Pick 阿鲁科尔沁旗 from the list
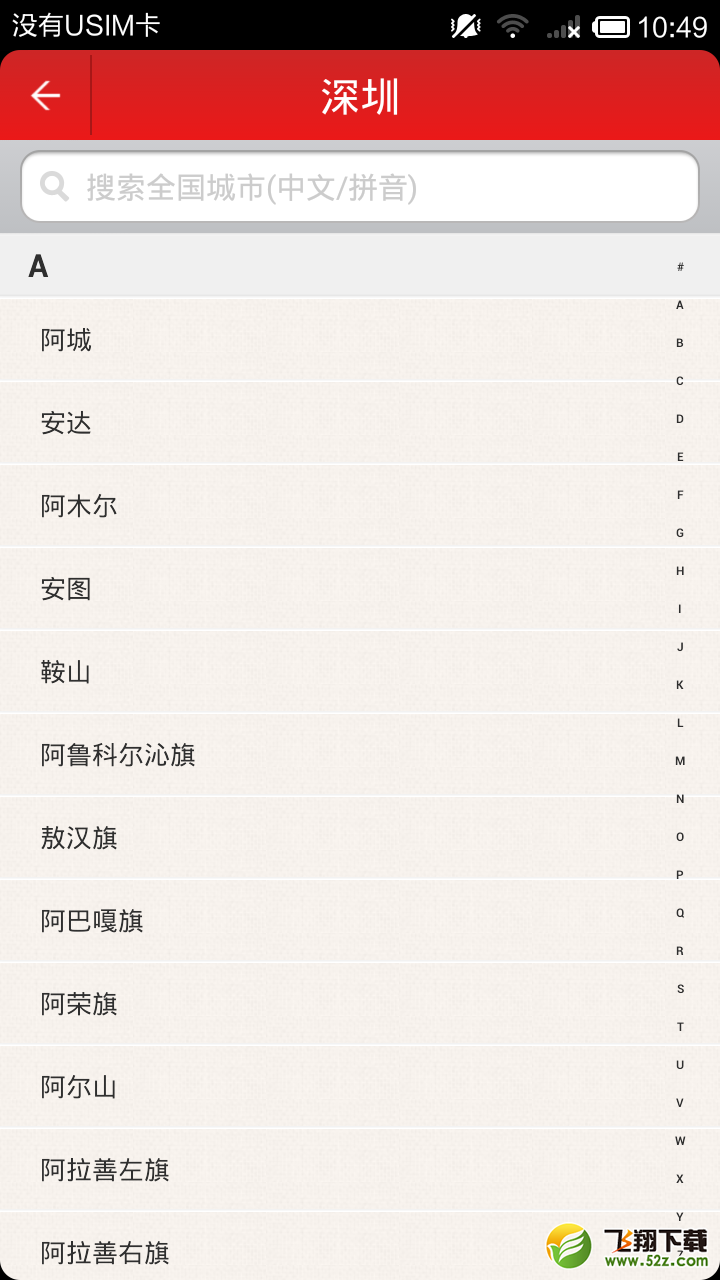Image resolution: width=720 pixels, height=1280 pixels. (360, 755)
